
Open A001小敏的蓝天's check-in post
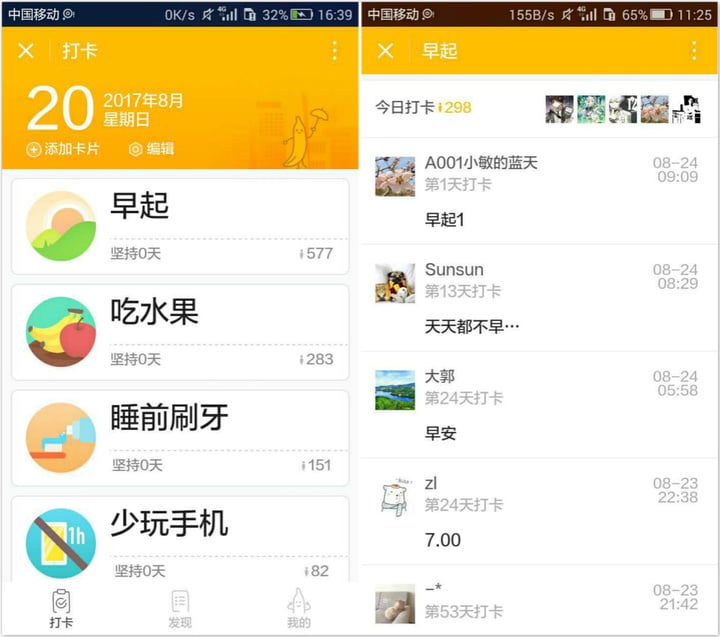[x=540, y=191]
